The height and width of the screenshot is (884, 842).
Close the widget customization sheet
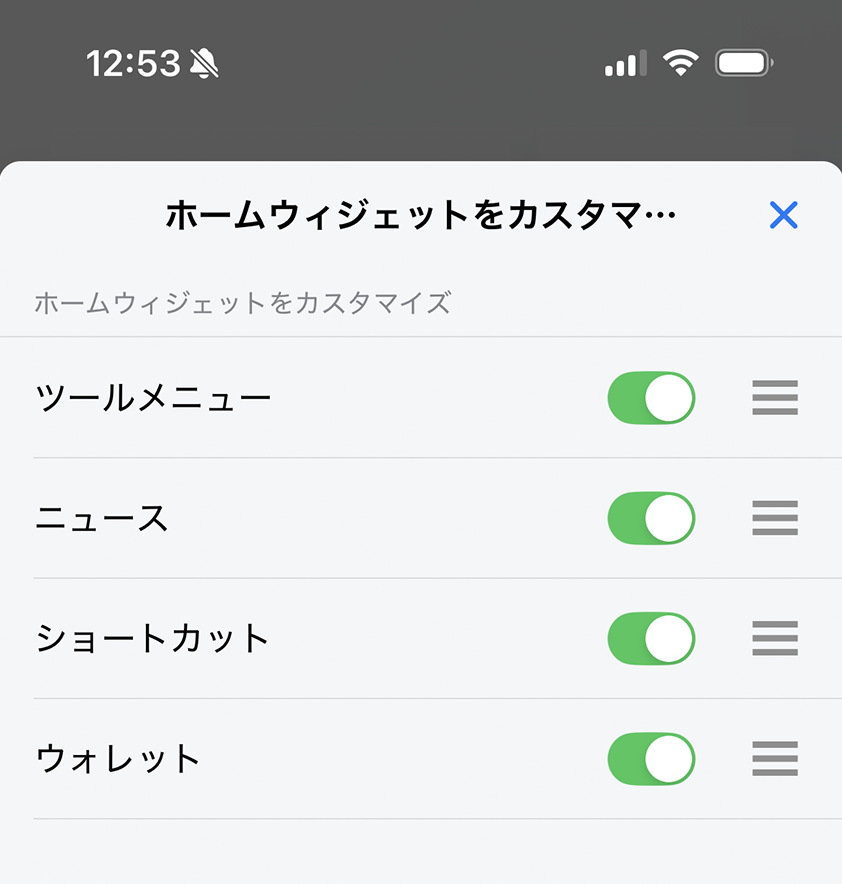pyautogui.click(x=784, y=215)
